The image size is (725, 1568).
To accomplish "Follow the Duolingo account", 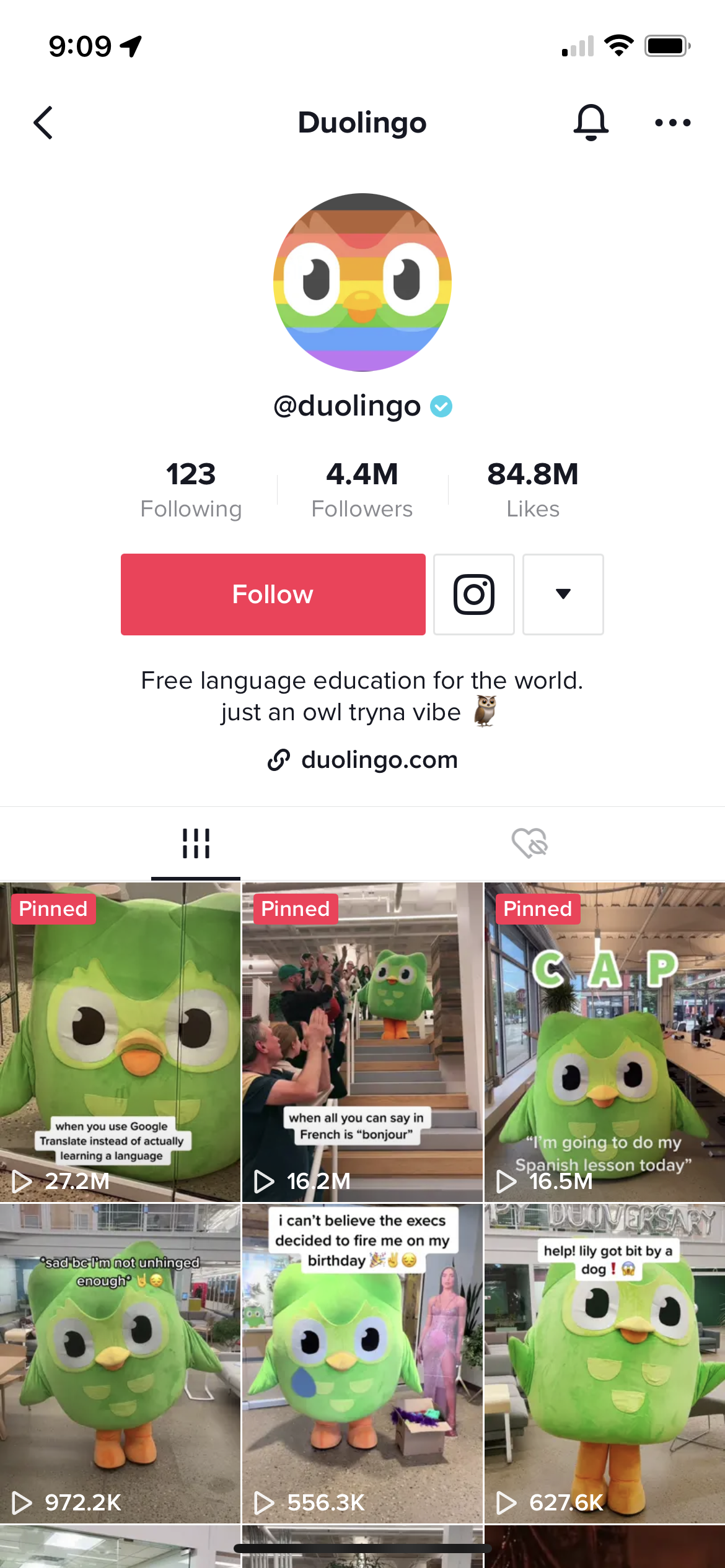I will pos(273,595).
